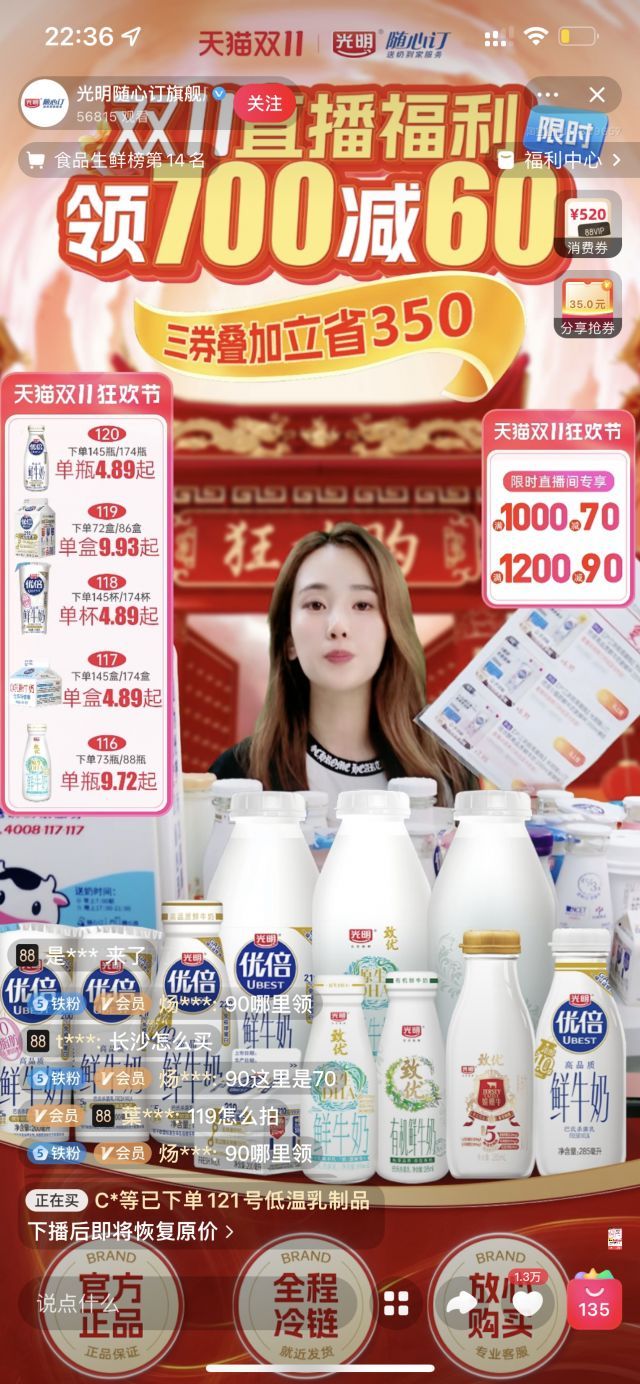This screenshot has height=1384, width=640.
Task: Open the three-dot more options menu
Action: click(x=549, y=95)
